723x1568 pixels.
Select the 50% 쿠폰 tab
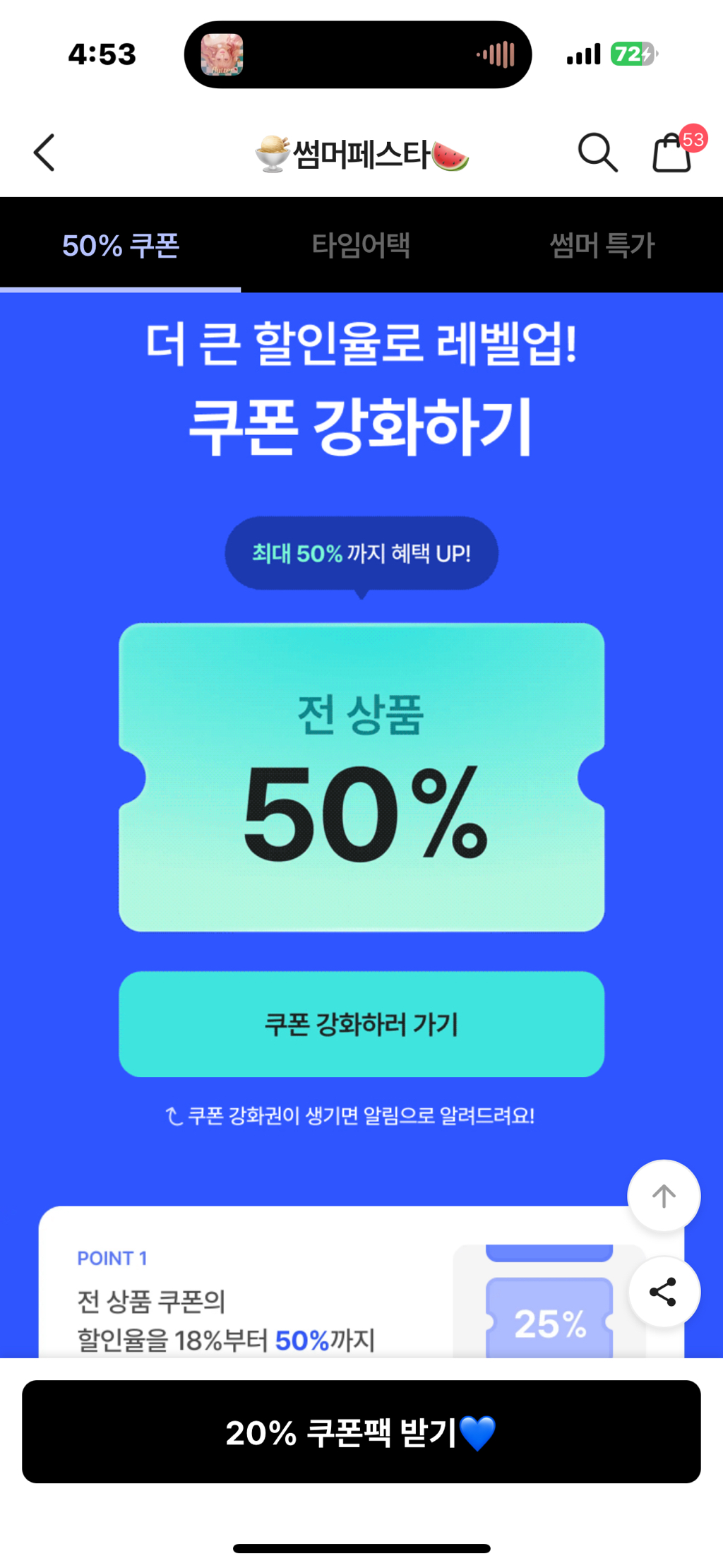click(x=121, y=245)
